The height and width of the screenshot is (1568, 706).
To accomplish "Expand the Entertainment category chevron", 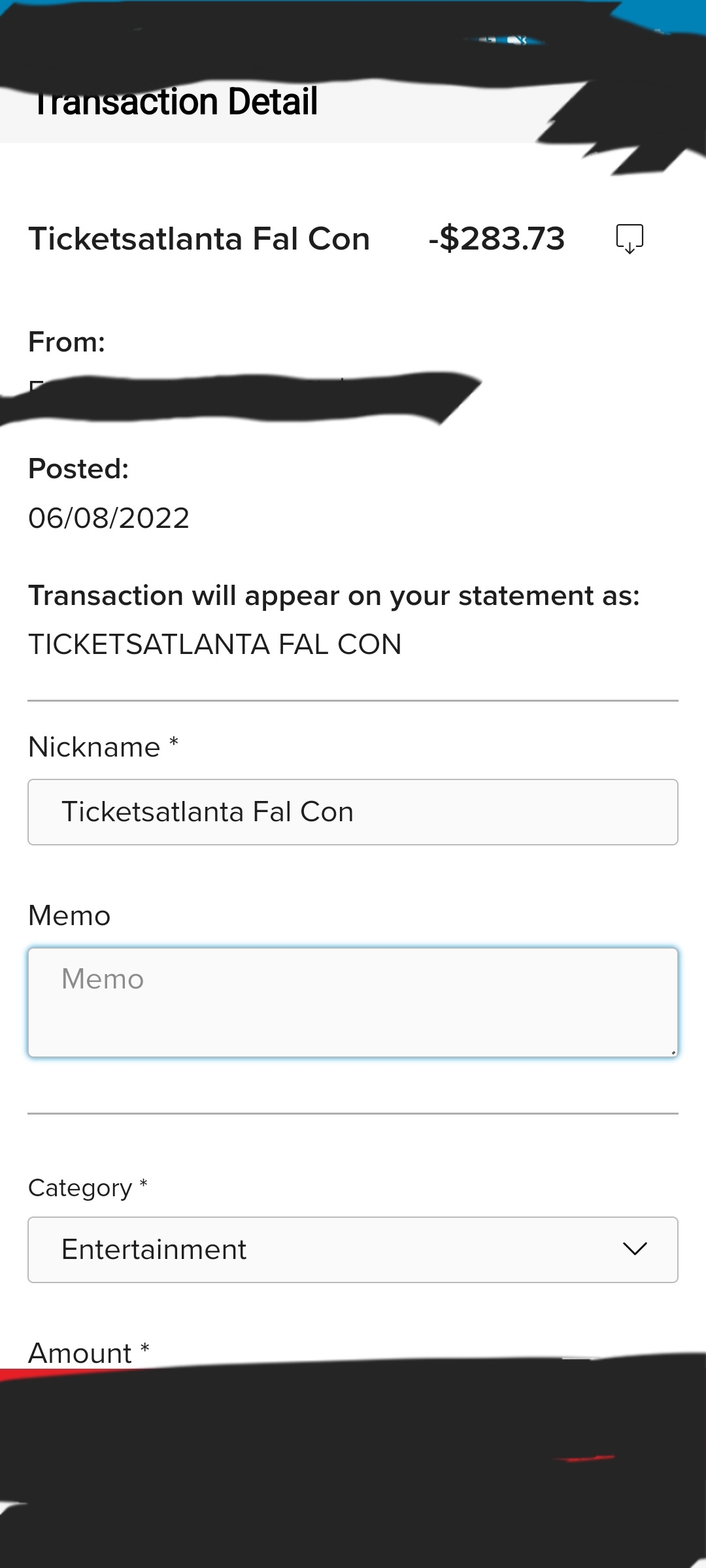I will pos(635,1249).
